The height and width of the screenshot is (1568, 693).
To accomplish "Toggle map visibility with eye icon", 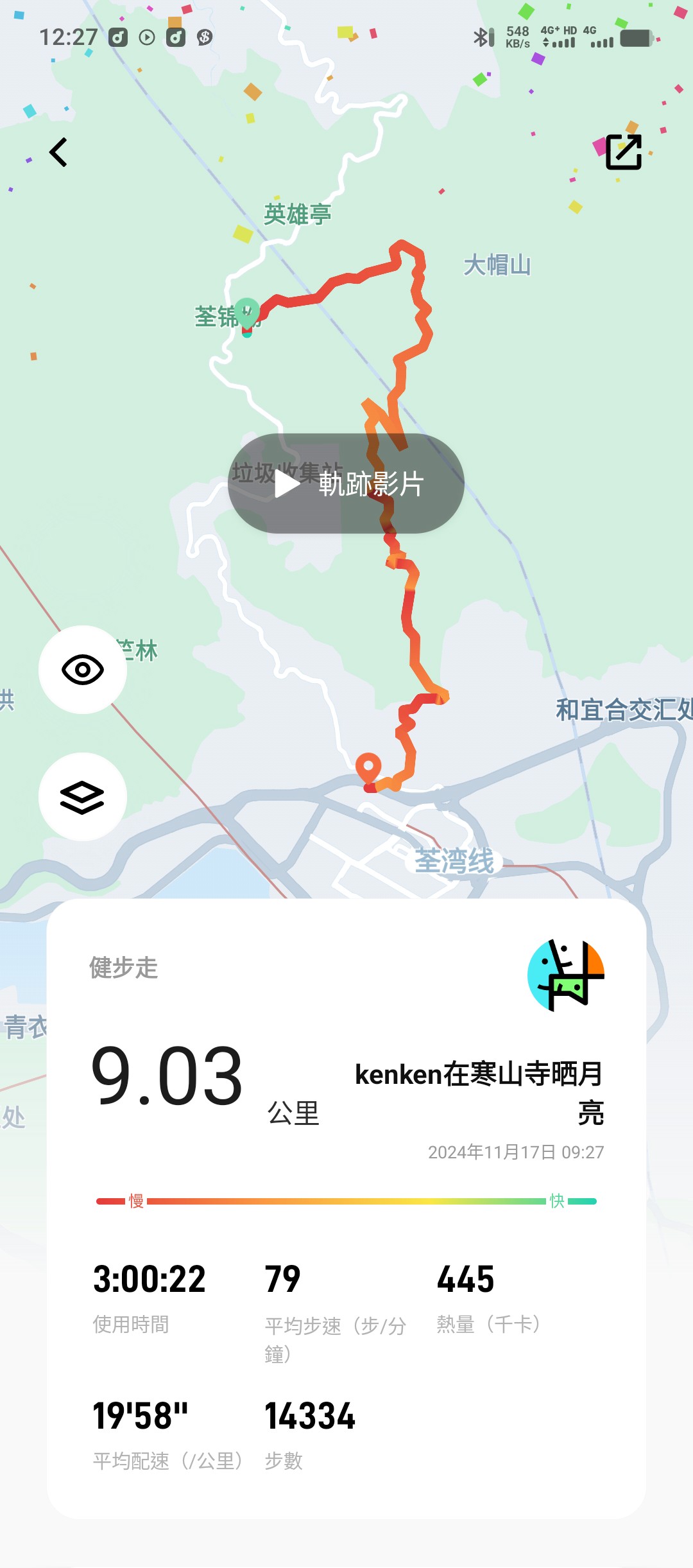I will pyautogui.click(x=83, y=670).
